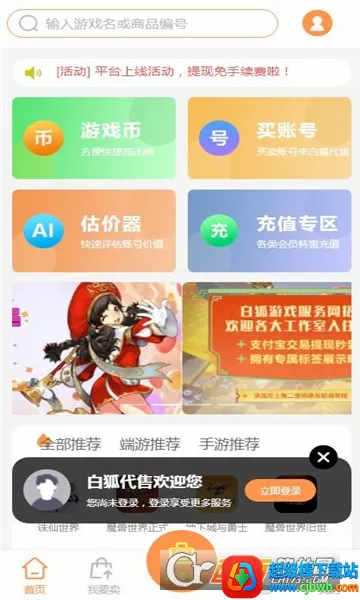Open the 充值专区 card
This screenshot has height=600, width=360.
click(x=269, y=231)
